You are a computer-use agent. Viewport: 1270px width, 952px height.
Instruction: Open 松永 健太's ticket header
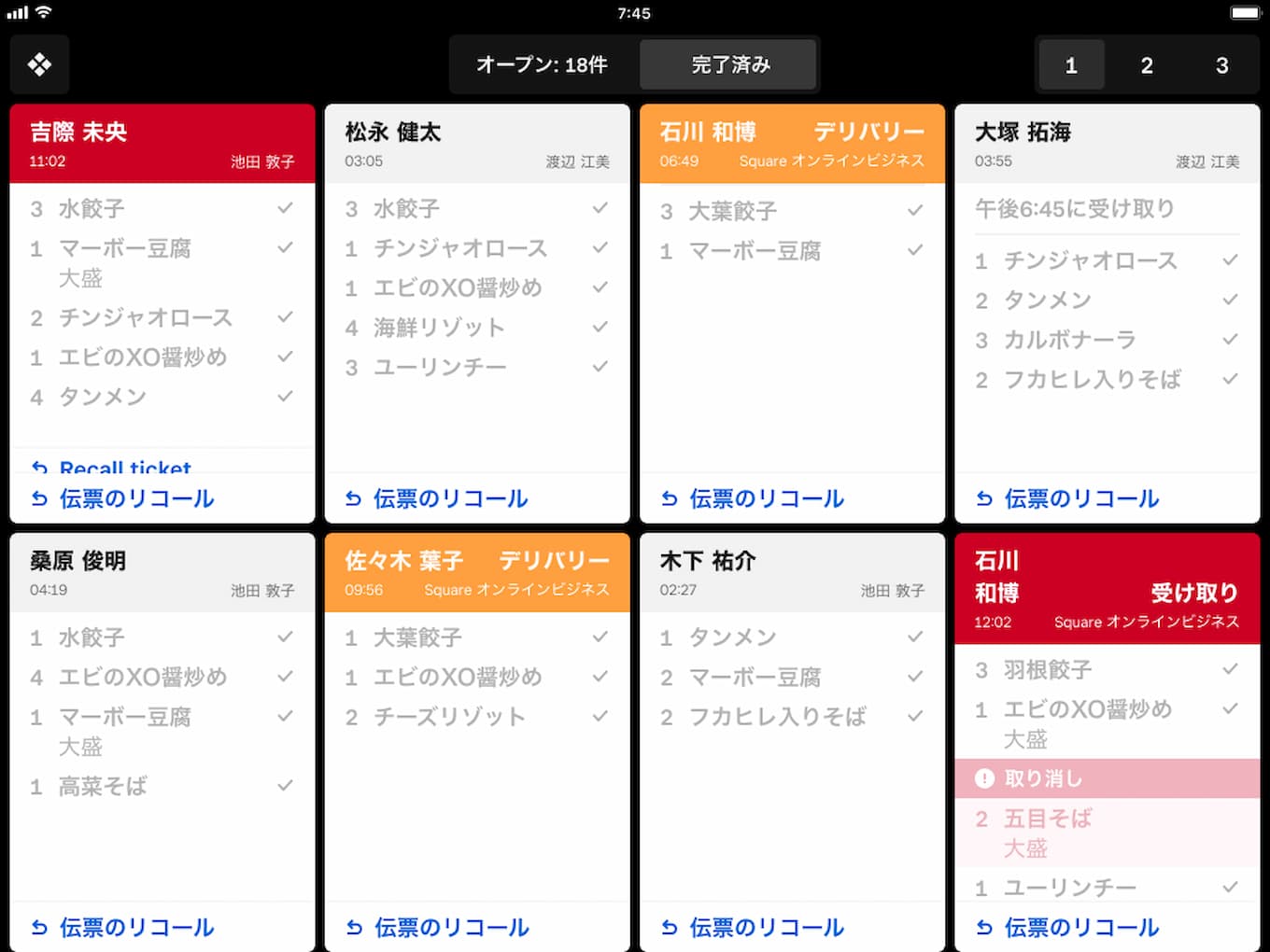[476, 144]
